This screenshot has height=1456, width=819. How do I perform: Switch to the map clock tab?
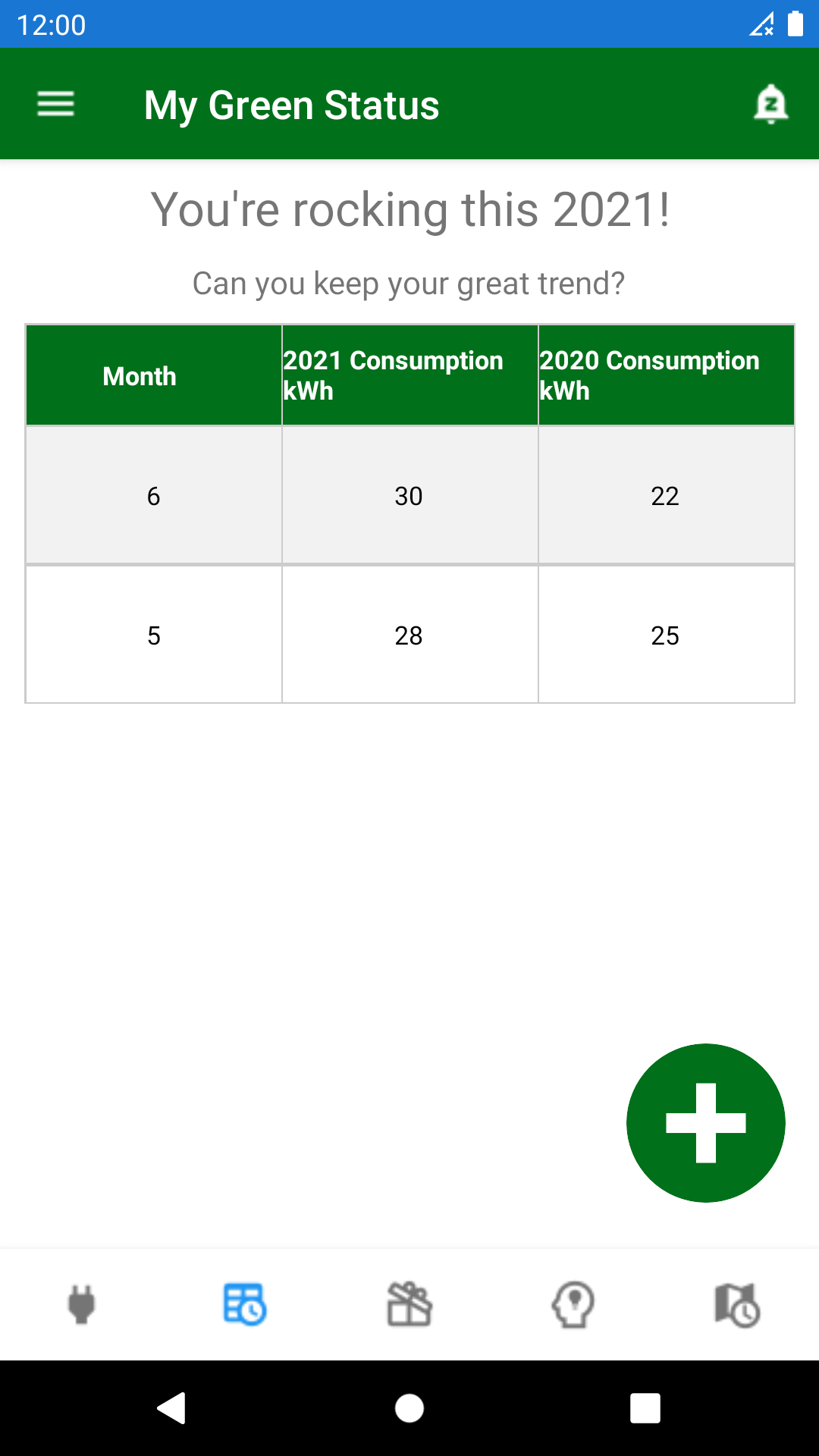tap(737, 1304)
